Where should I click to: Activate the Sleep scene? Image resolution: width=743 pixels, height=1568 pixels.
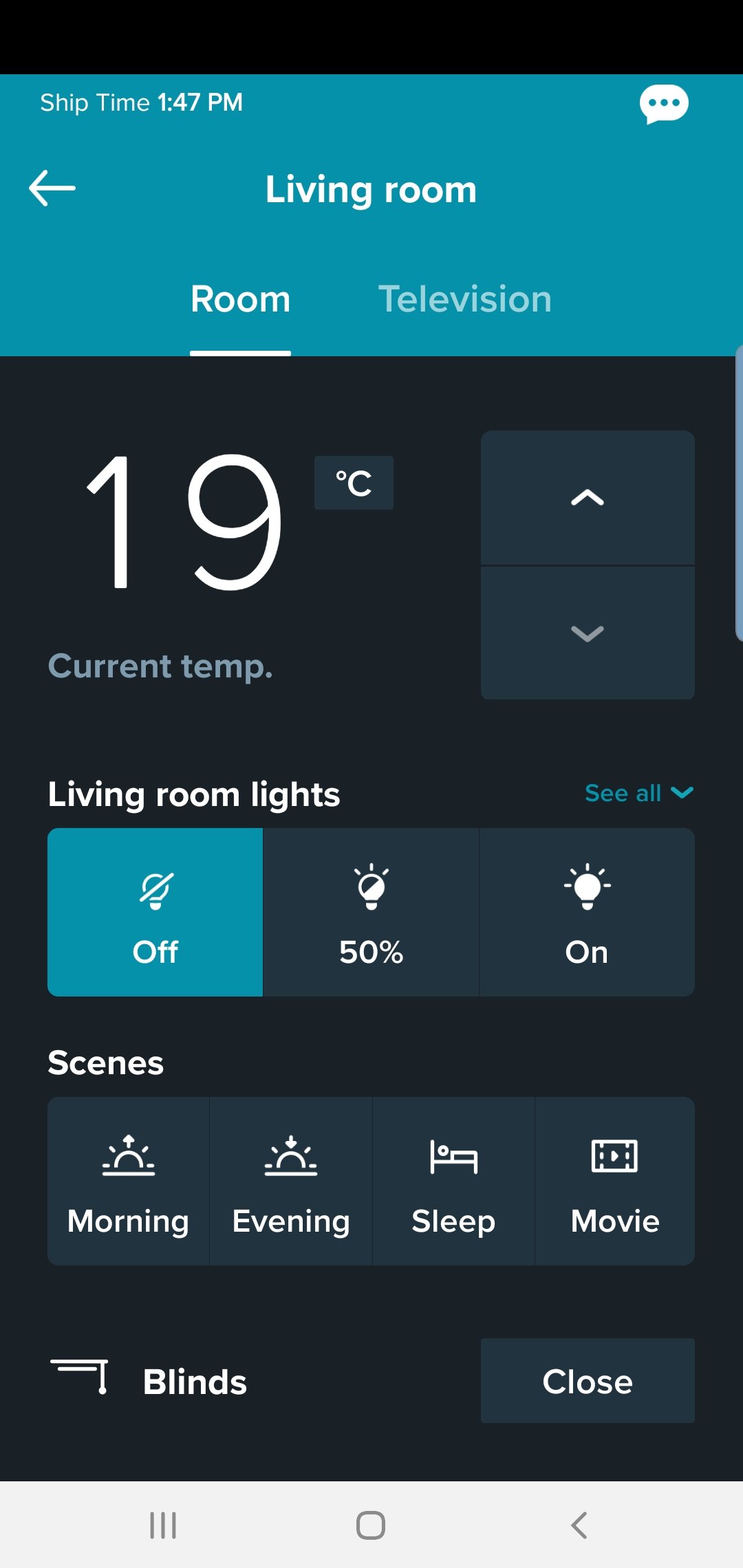coord(453,1181)
